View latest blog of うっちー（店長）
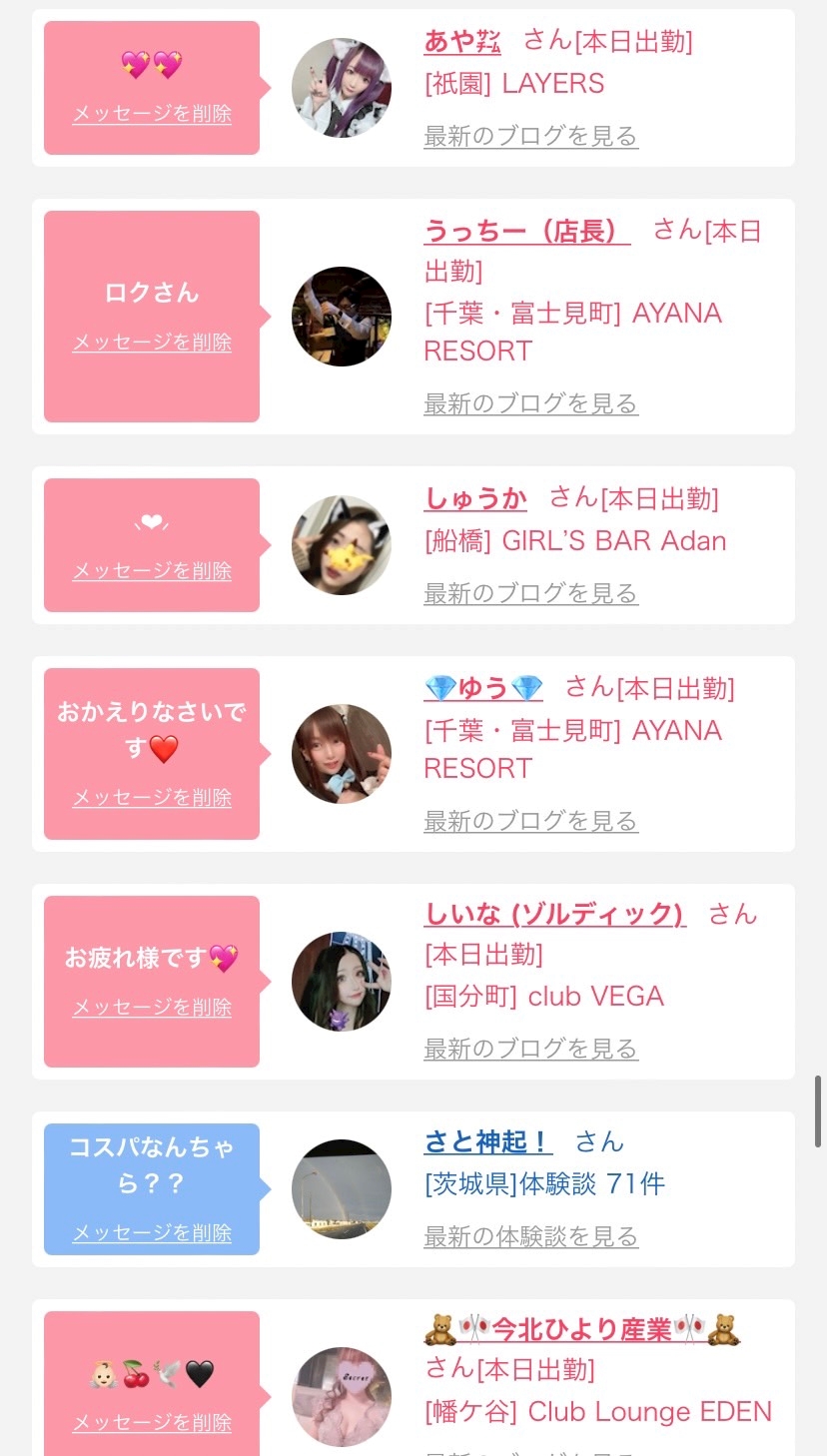The width and height of the screenshot is (827, 1456). tap(531, 403)
